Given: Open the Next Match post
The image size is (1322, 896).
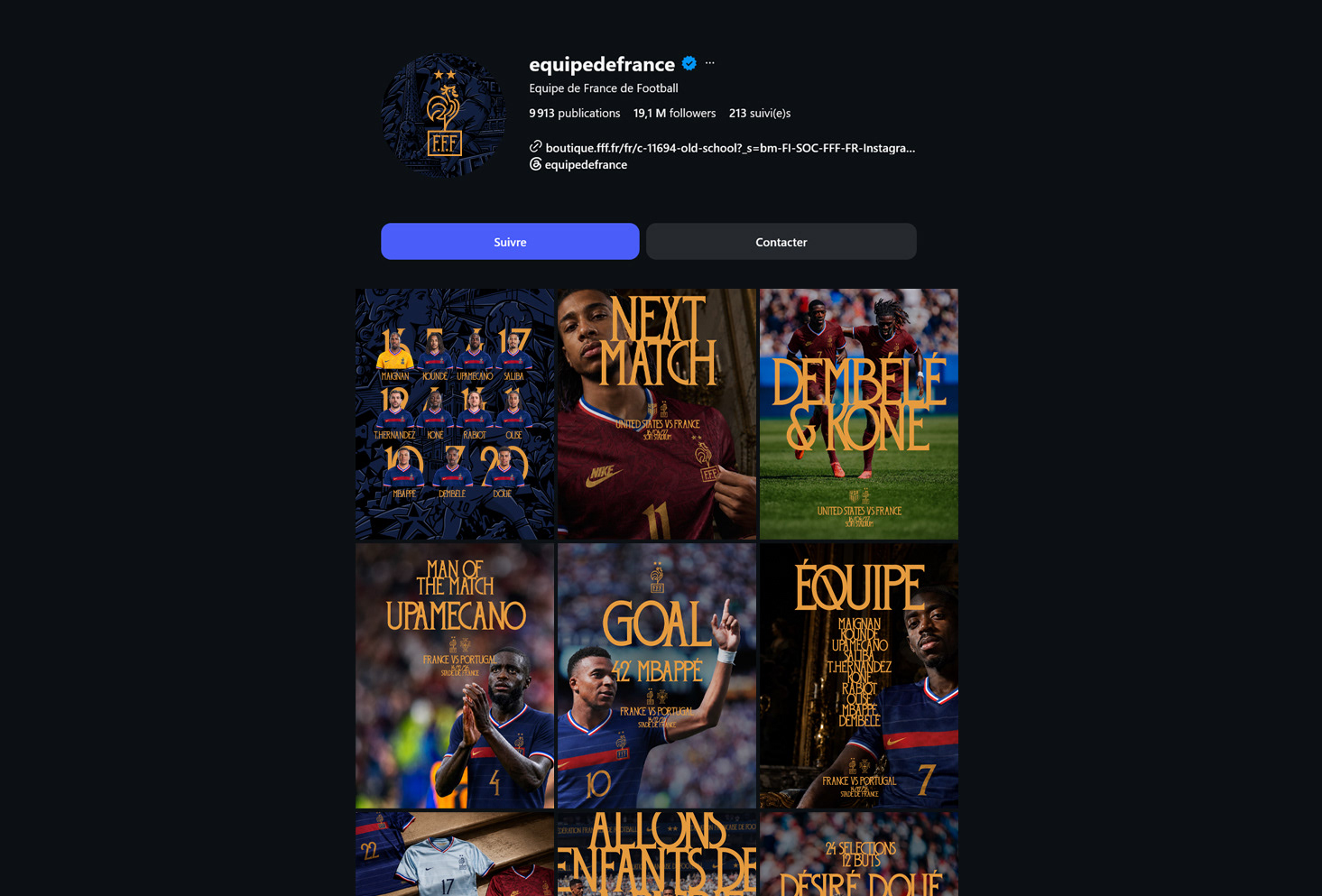Looking at the screenshot, I should [657, 414].
